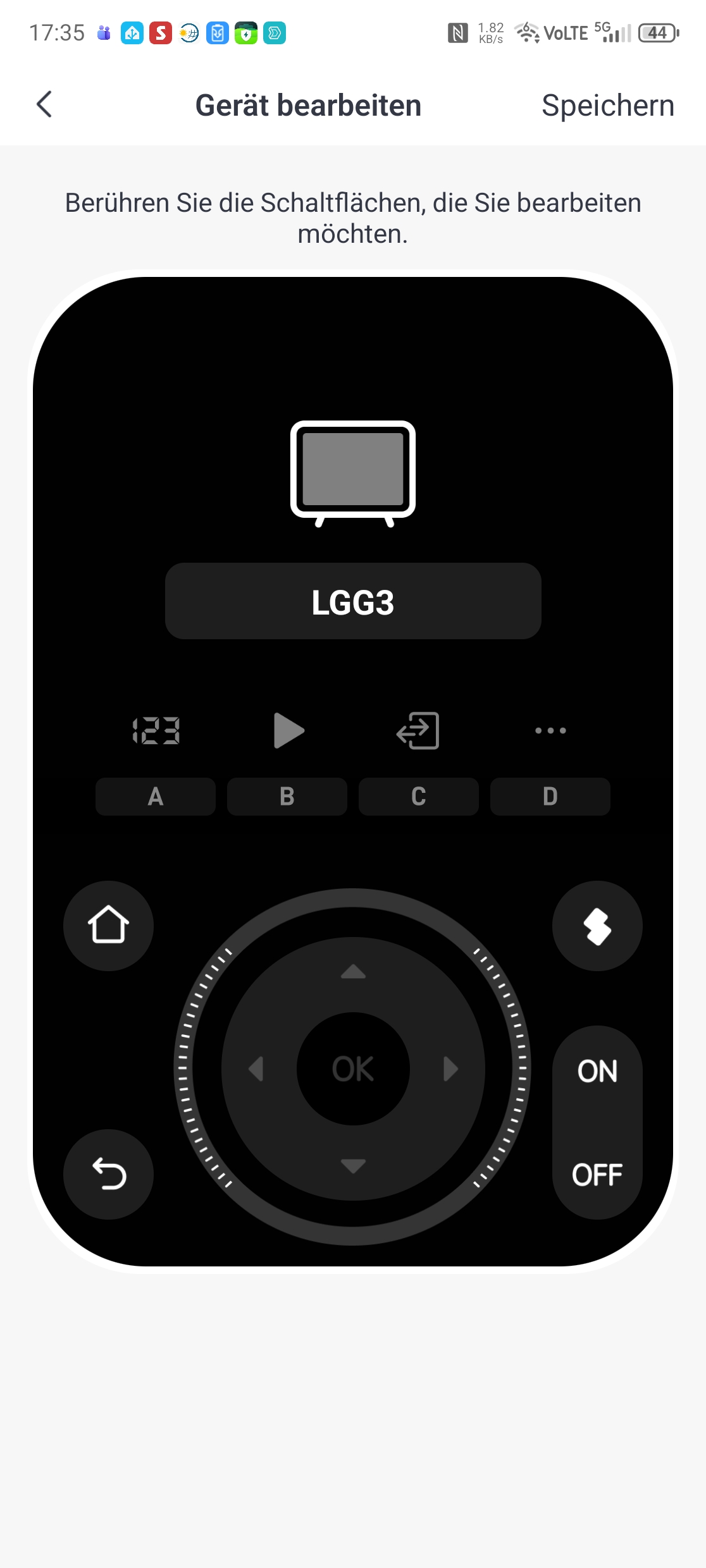Go back from Gerät bearbeiten
Screen dimensions: 706x1568
tap(44, 105)
